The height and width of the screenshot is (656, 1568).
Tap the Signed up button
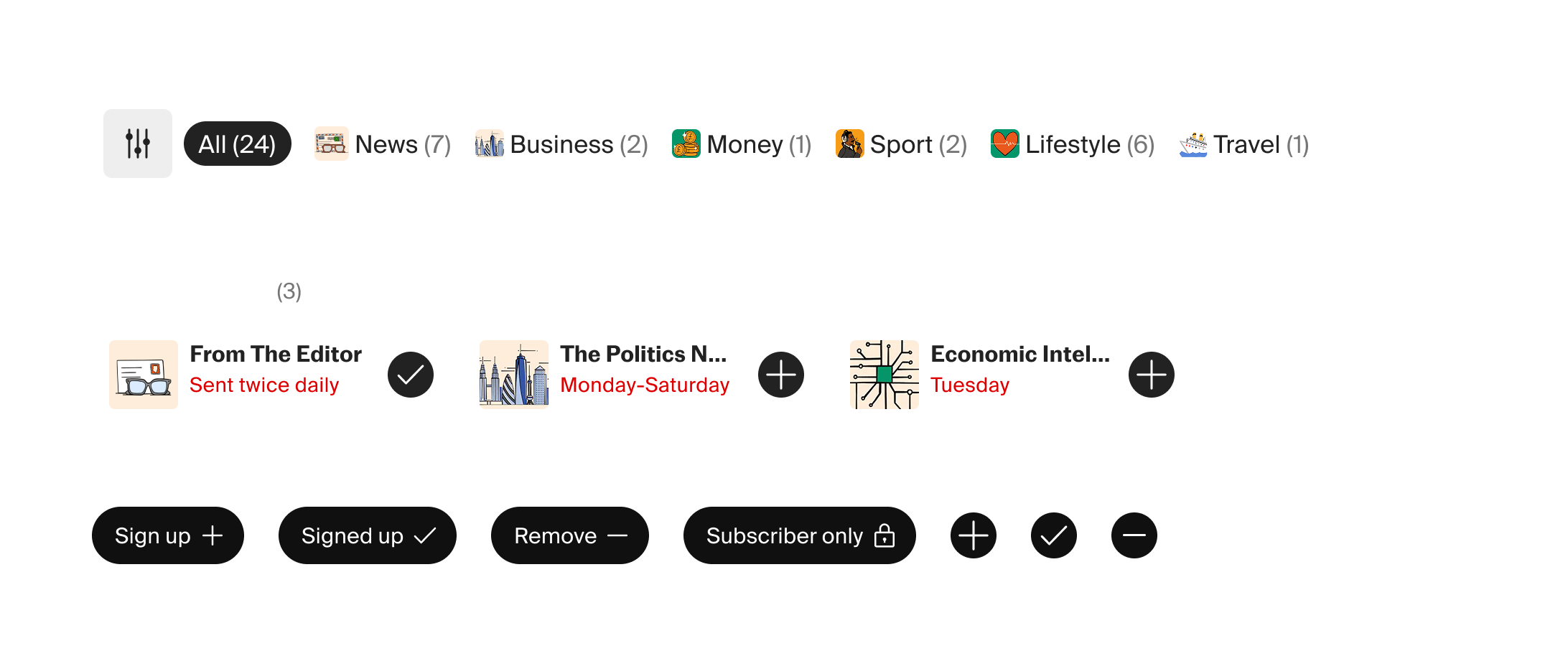click(x=368, y=535)
